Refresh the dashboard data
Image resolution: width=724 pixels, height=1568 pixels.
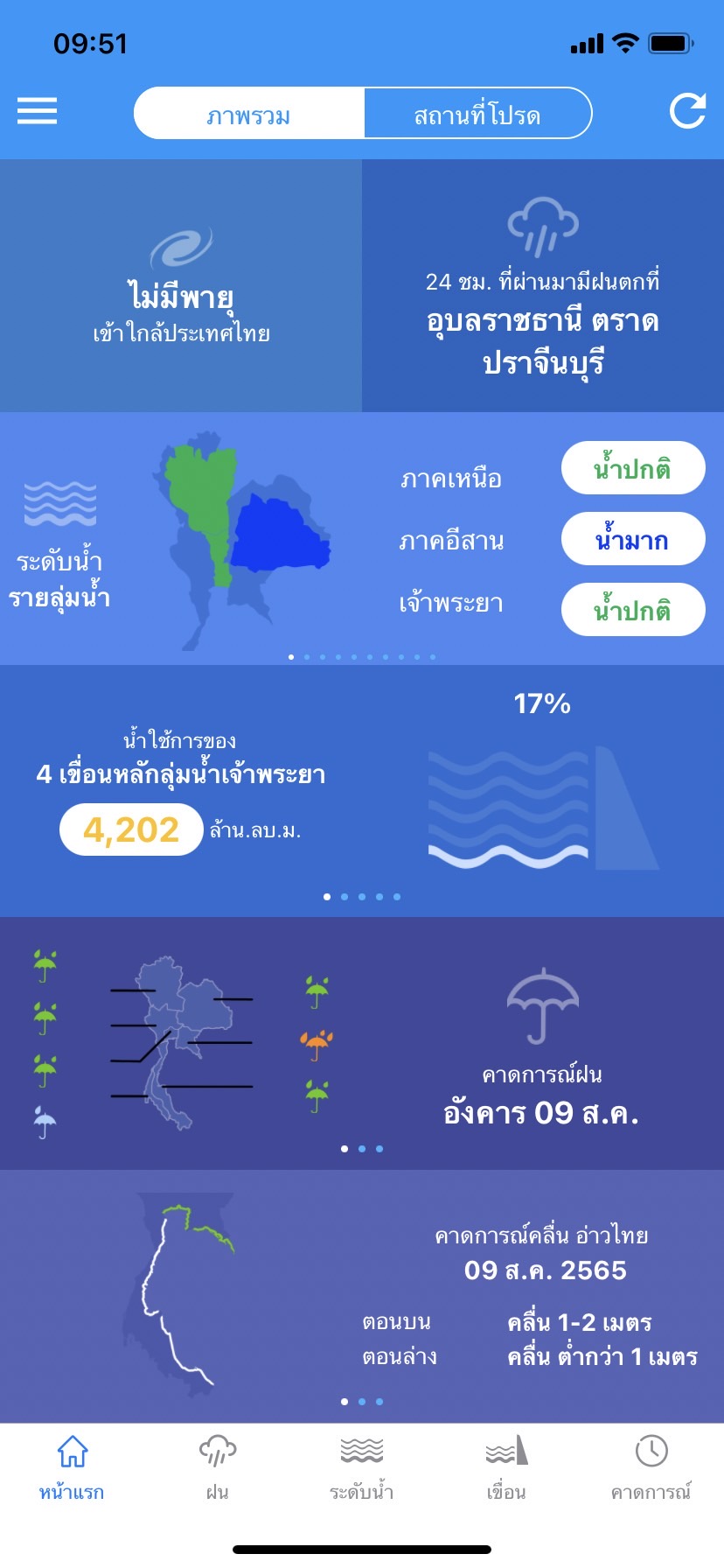[687, 111]
